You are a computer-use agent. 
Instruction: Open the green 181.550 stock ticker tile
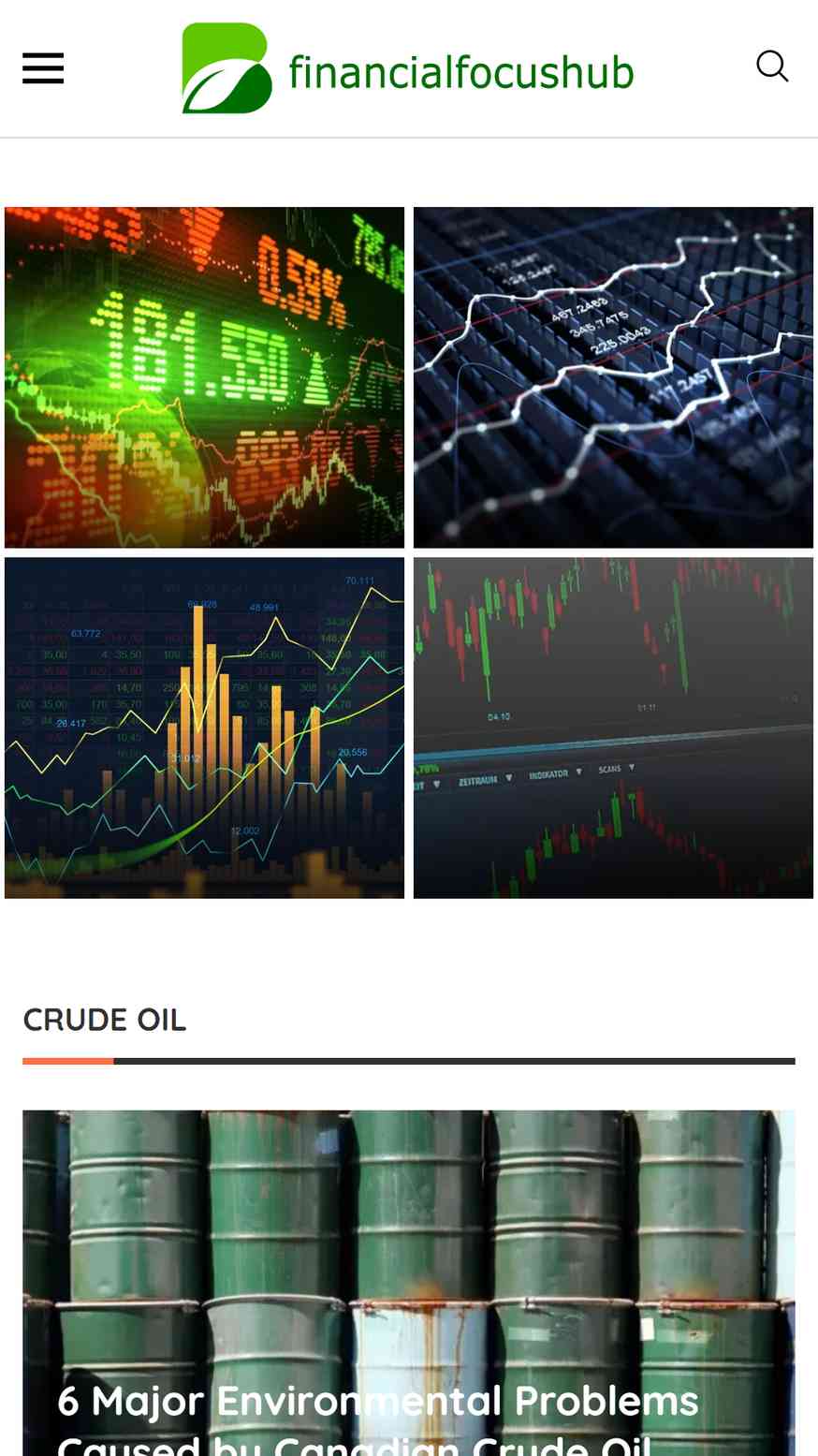204,377
